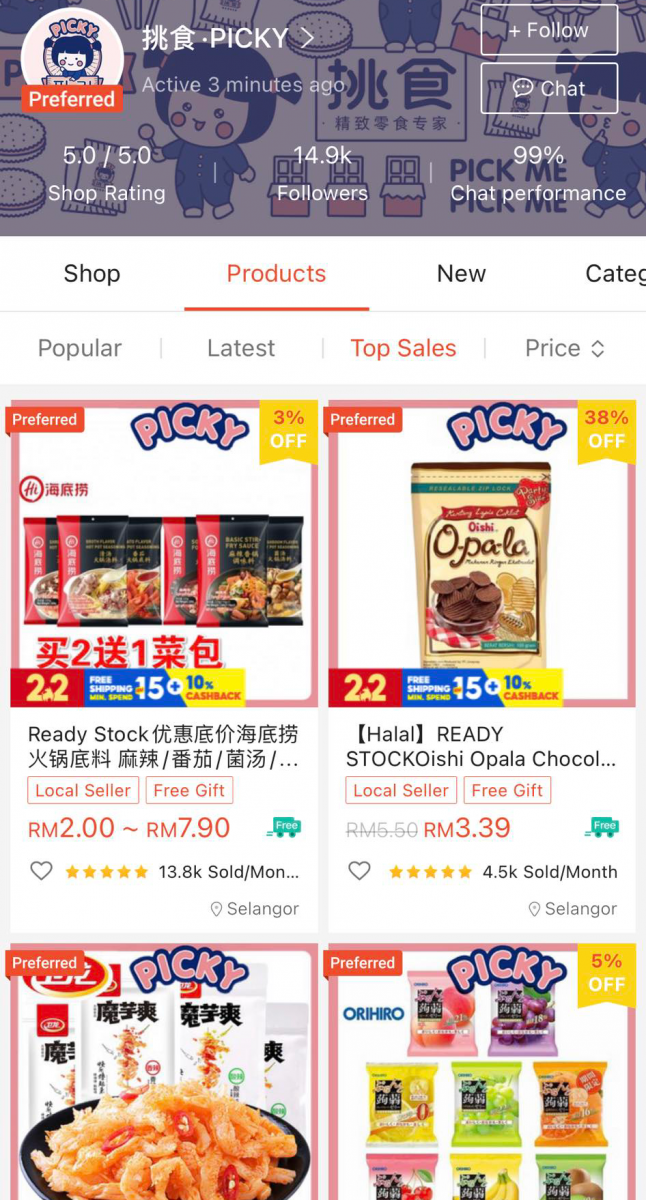This screenshot has width=646, height=1200.
Task: Like the 海底捞 hot pot seasoning item
Action: click(41, 871)
